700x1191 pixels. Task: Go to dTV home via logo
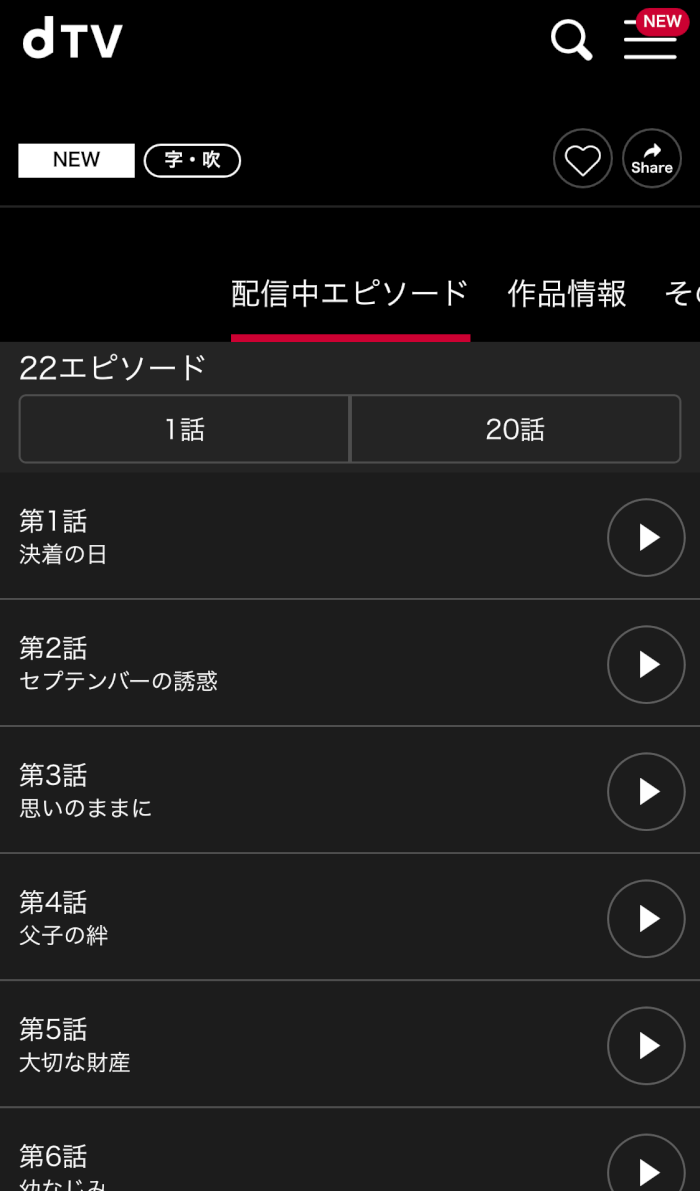pos(72,40)
